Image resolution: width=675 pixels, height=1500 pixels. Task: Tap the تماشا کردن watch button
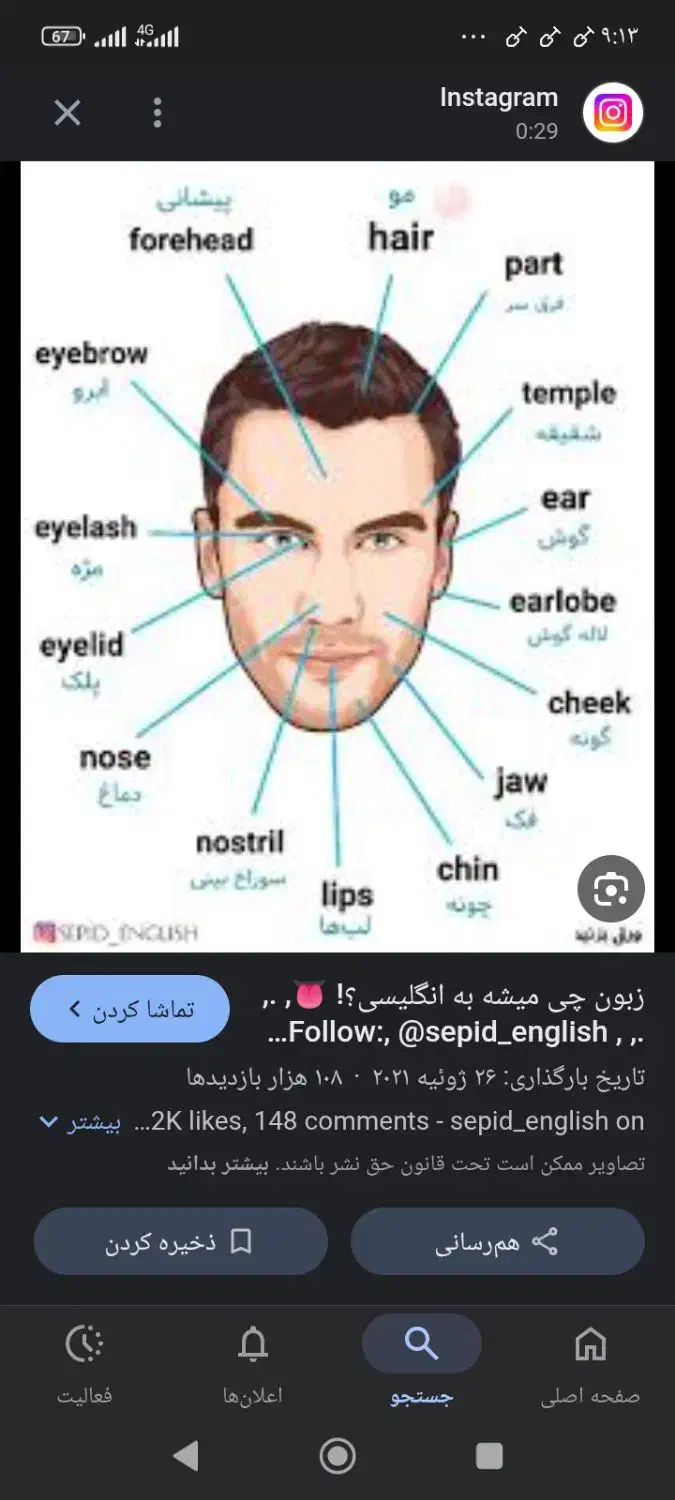130,1009
